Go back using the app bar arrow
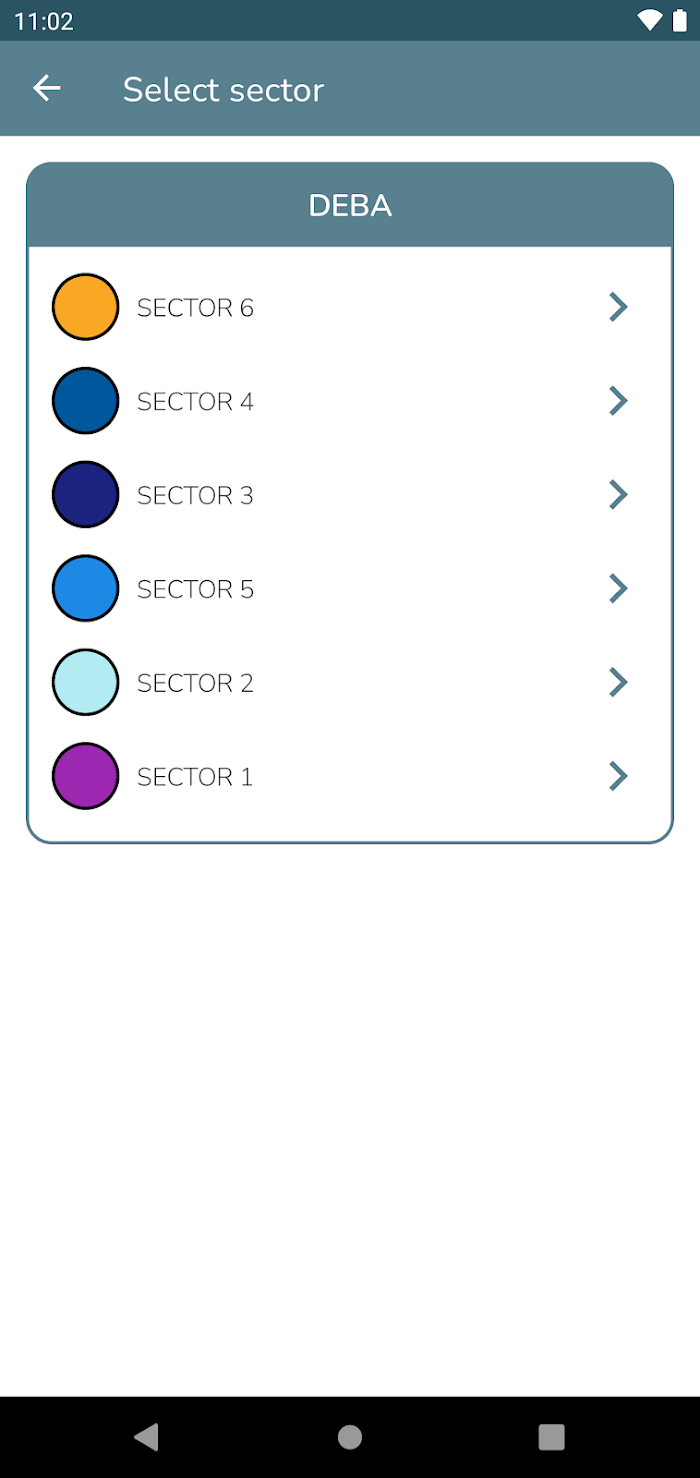Viewport: 700px width, 1478px height. 47,89
